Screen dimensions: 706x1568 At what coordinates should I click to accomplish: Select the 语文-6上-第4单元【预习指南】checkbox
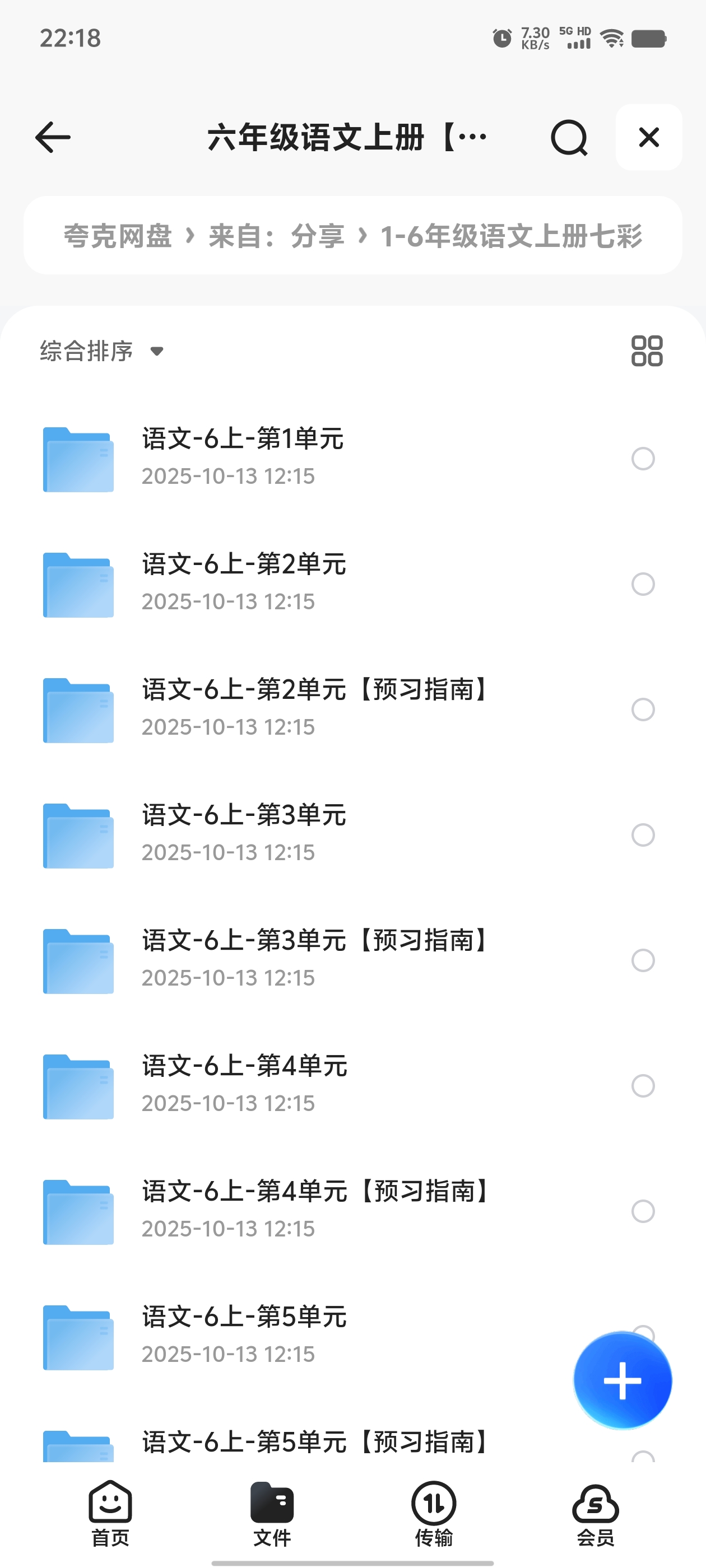(x=642, y=1212)
